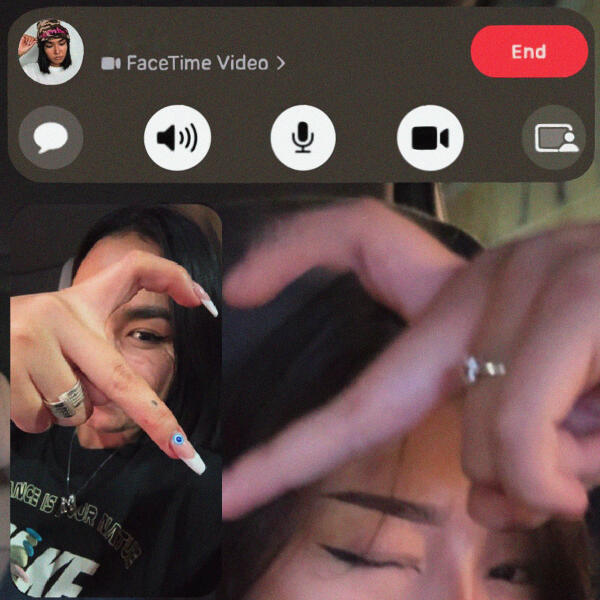Open the caller's profile picture
600x600 pixels.
[x=50, y=53]
